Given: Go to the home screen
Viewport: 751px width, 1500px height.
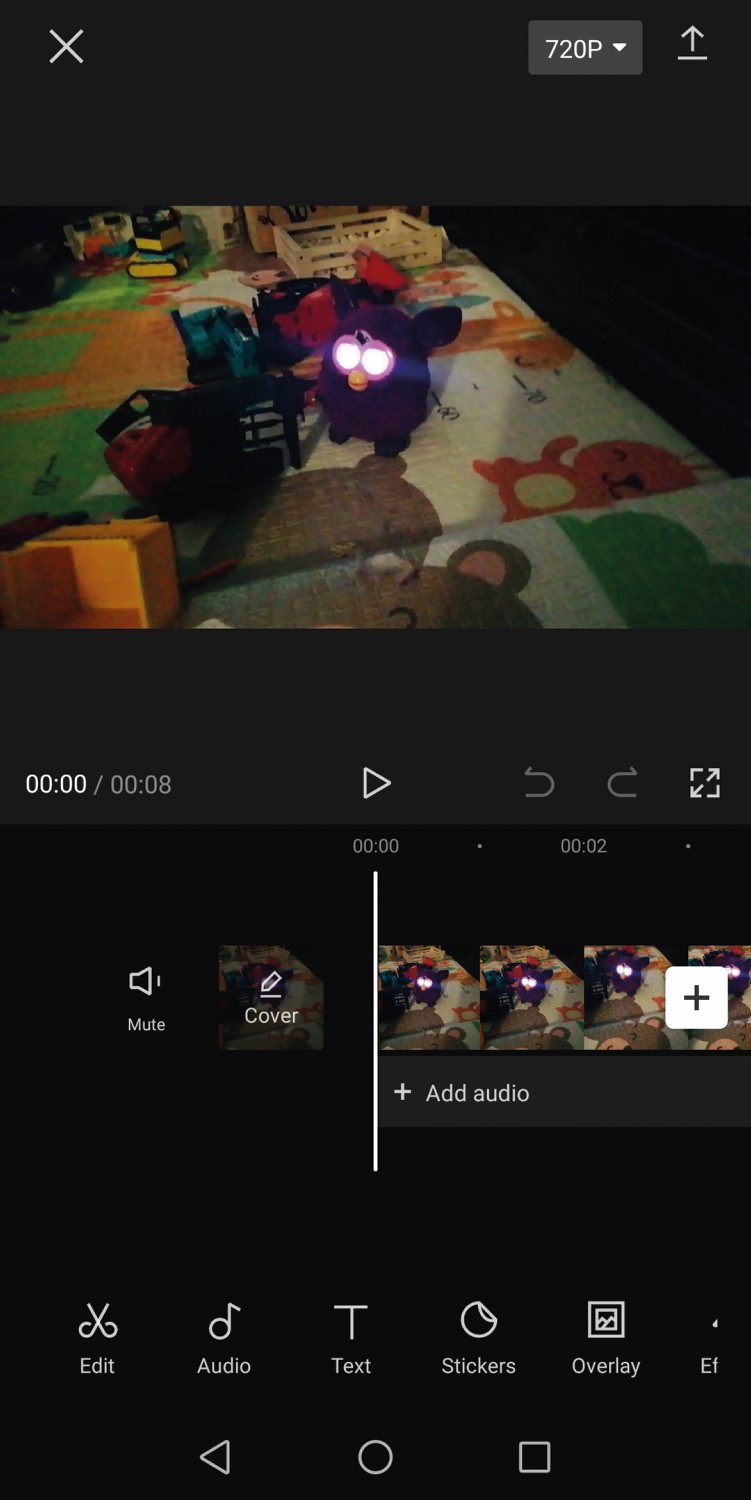Looking at the screenshot, I should [x=375, y=1457].
